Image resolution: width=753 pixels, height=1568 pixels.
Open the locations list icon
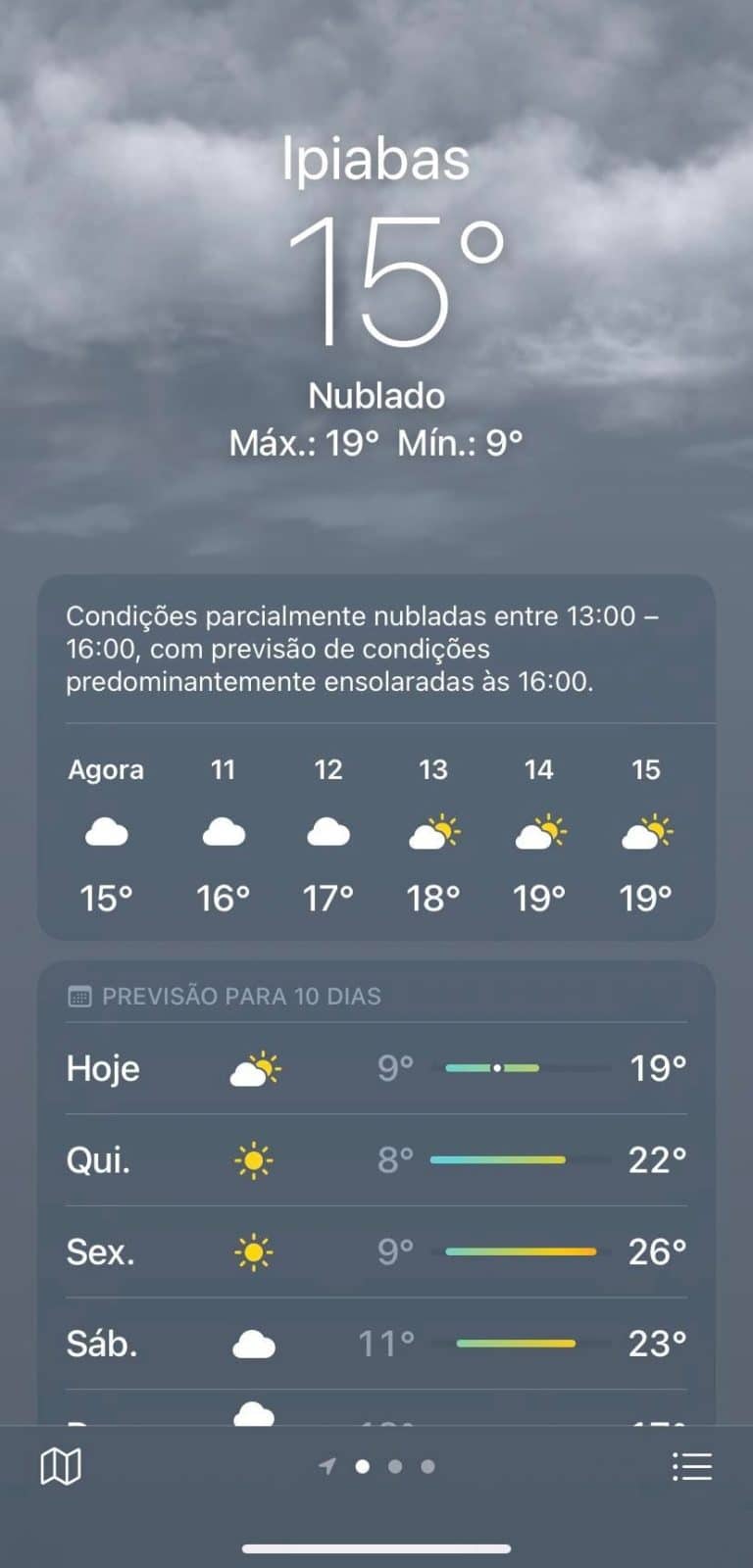(x=692, y=1465)
